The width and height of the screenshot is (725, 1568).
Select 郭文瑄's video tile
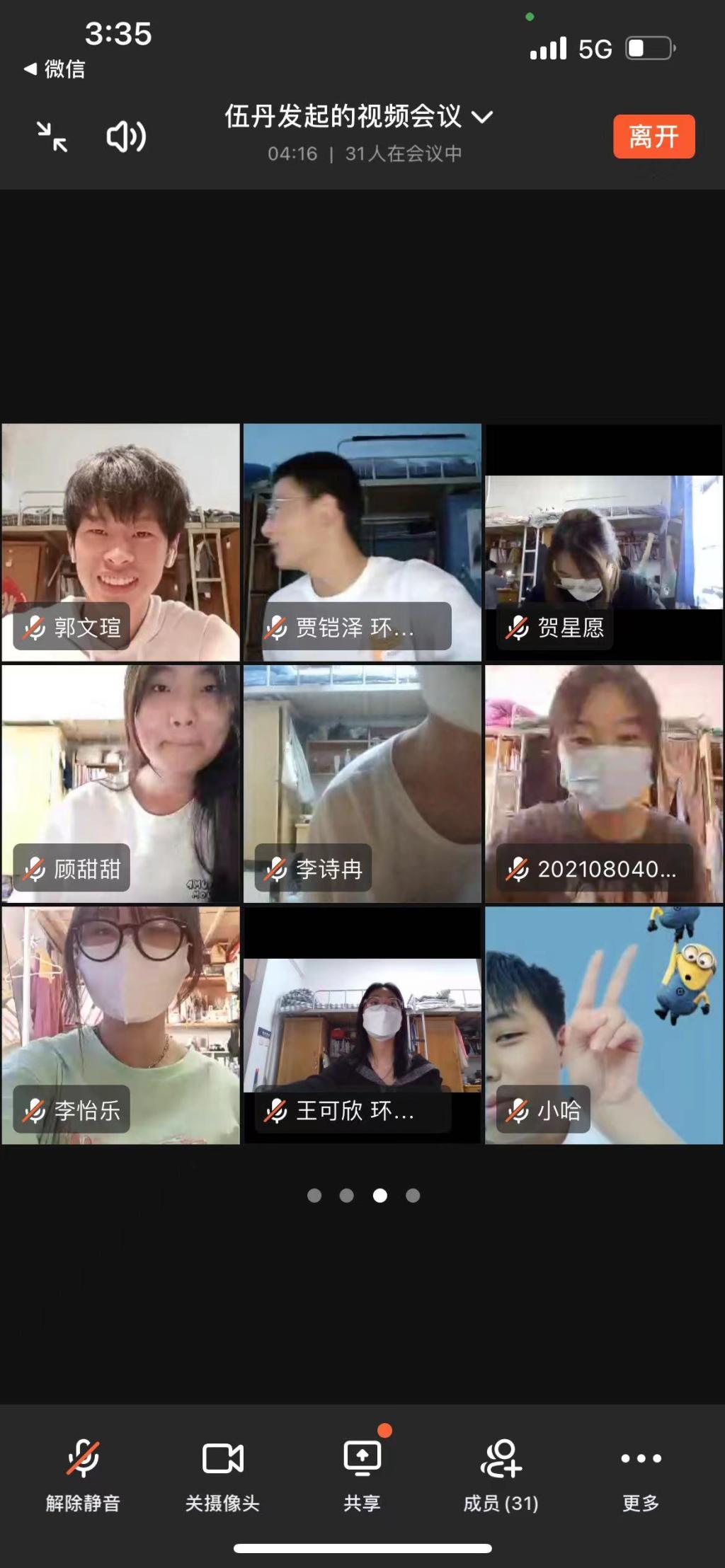(x=120, y=542)
